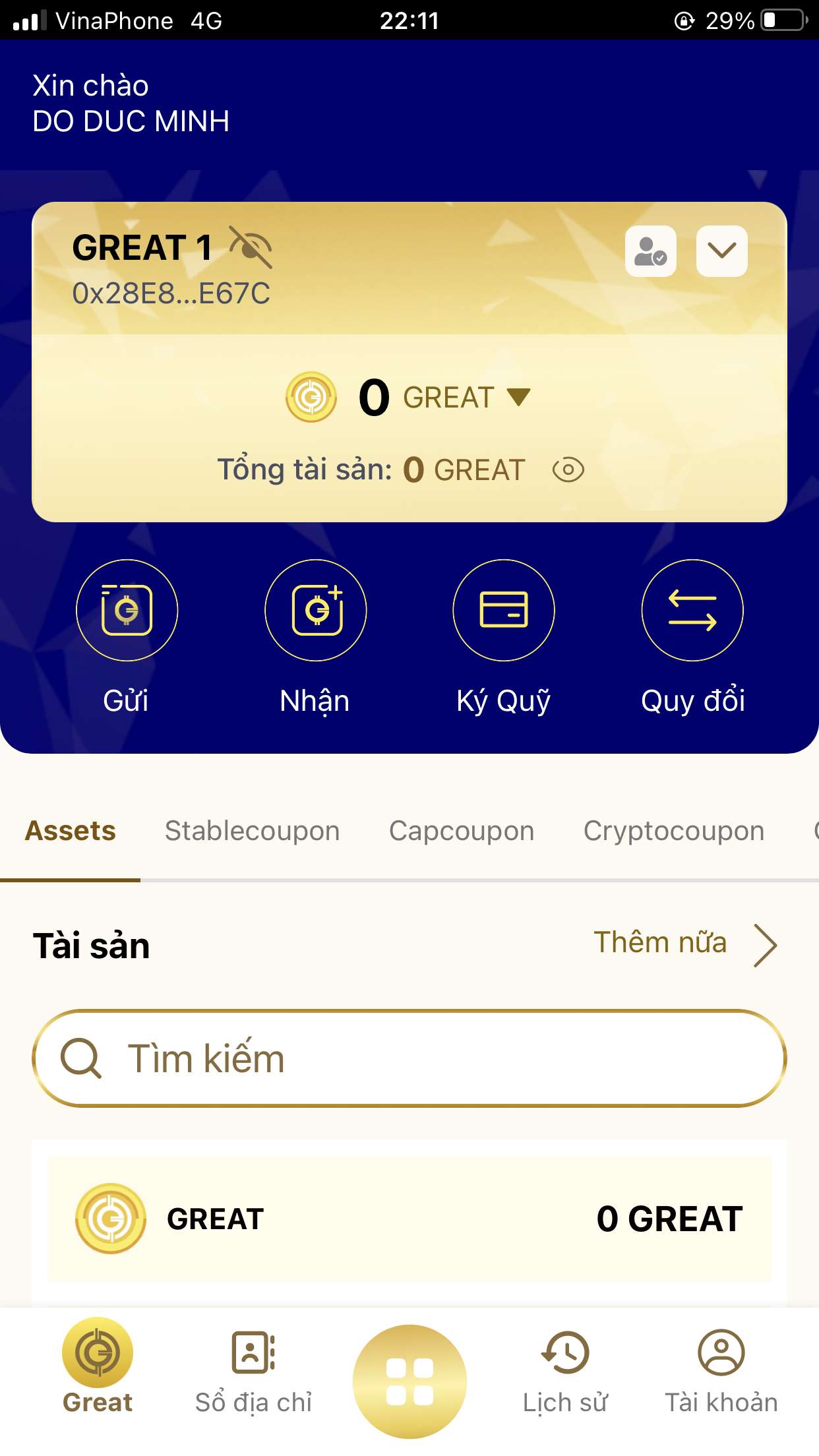Screen dimensions: 819x1456
Task: Go to the Great tab in bottom navigation
Action: click(98, 1366)
